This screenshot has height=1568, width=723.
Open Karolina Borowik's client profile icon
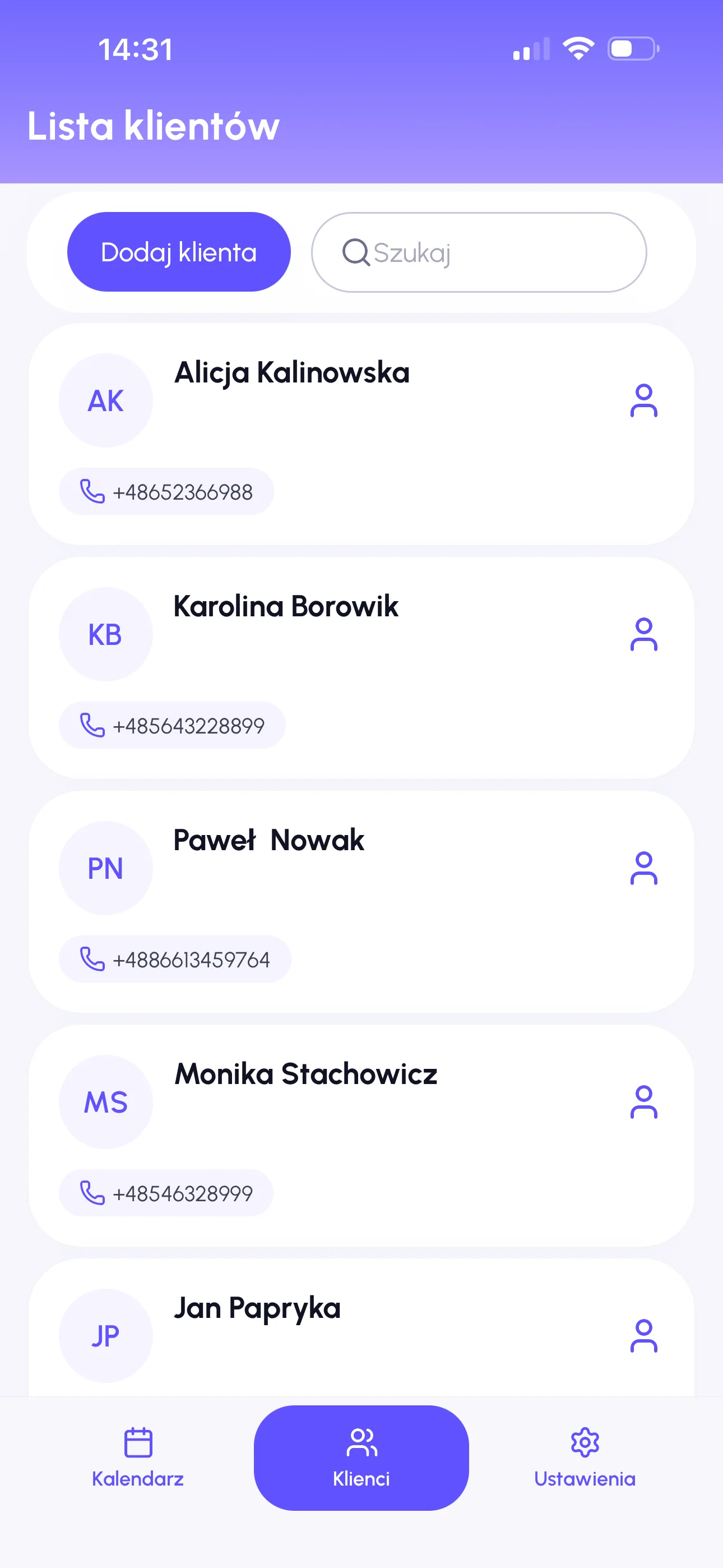pyautogui.click(x=643, y=634)
